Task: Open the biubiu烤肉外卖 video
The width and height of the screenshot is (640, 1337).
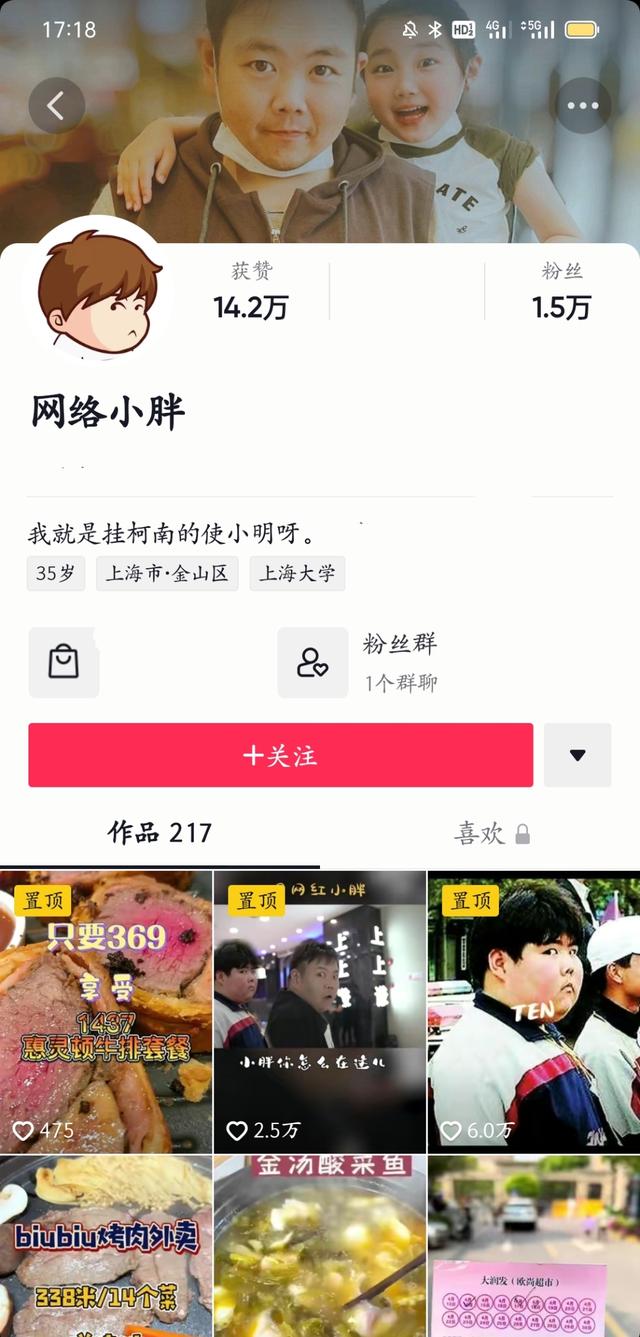Action: pos(106,1246)
